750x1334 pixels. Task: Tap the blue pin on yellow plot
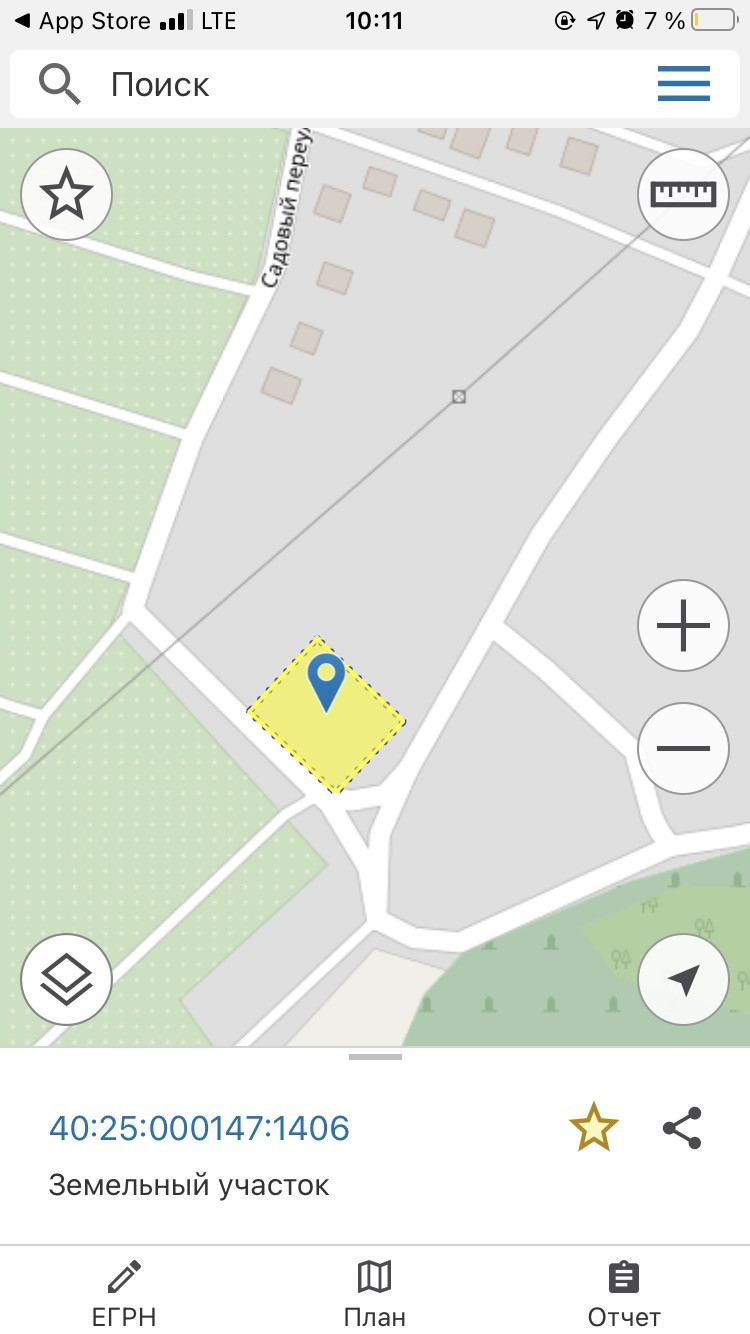(326, 682)
